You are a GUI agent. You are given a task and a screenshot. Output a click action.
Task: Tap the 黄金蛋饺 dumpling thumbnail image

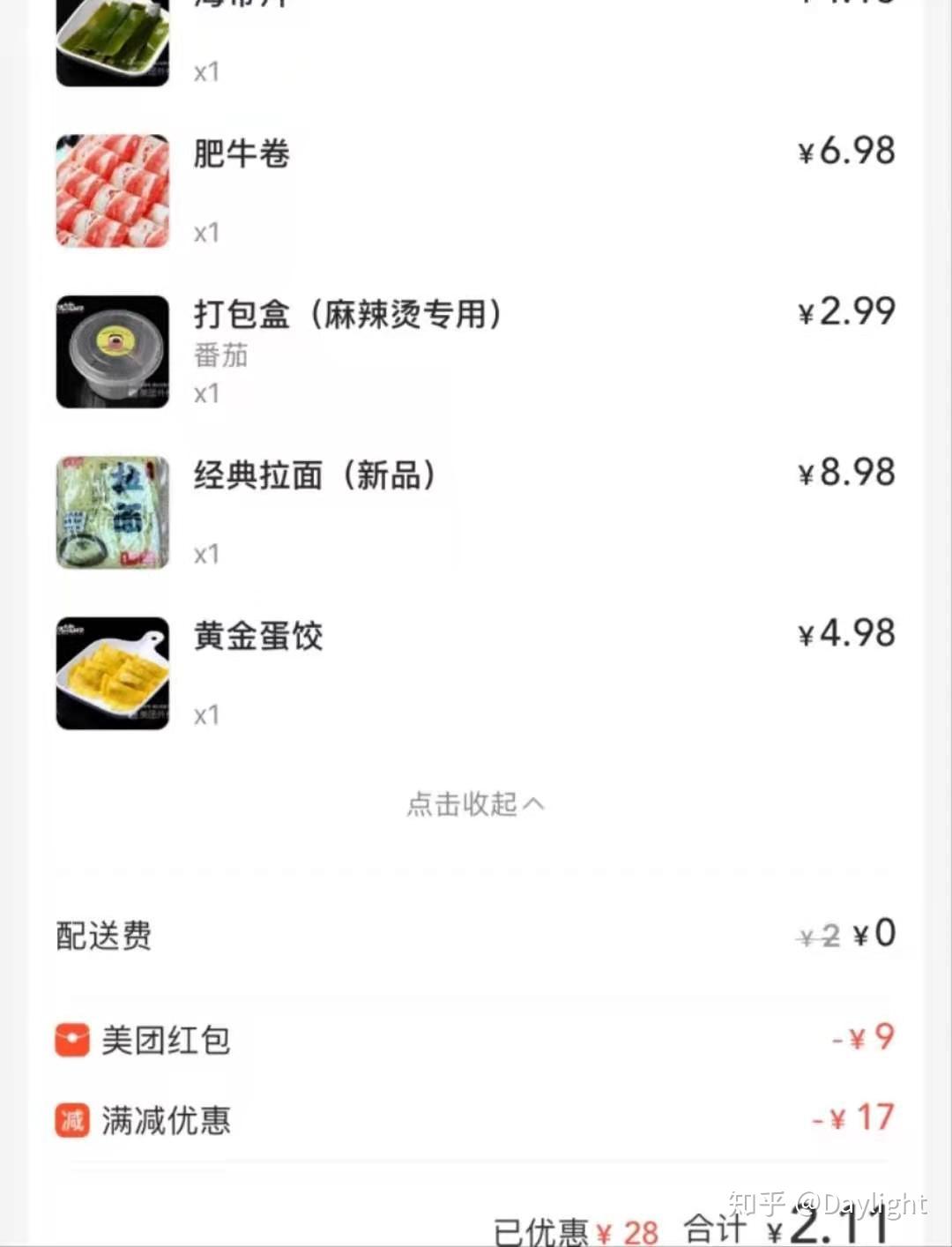pyautogui.click(x=111, y=672)
